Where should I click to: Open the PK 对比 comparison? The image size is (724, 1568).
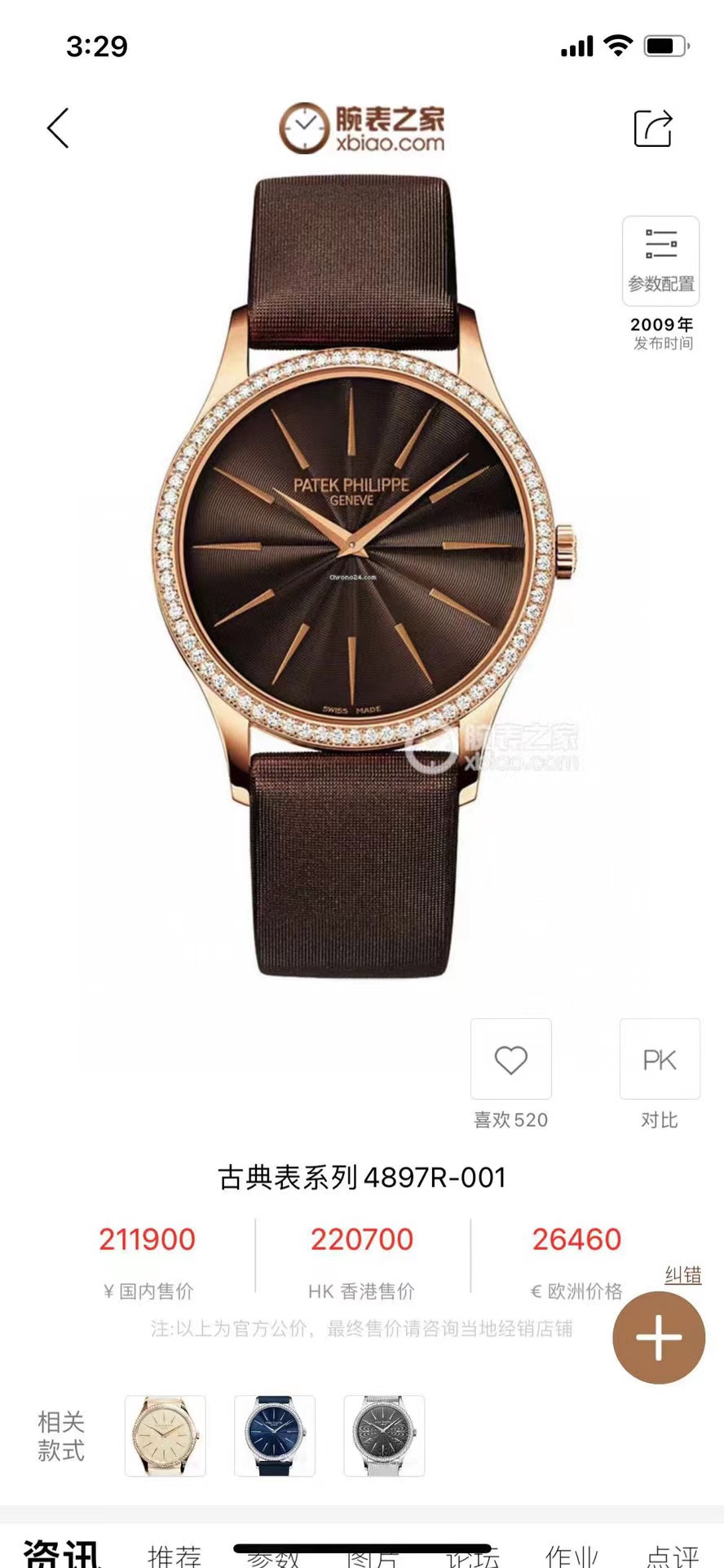point(660,1060)
